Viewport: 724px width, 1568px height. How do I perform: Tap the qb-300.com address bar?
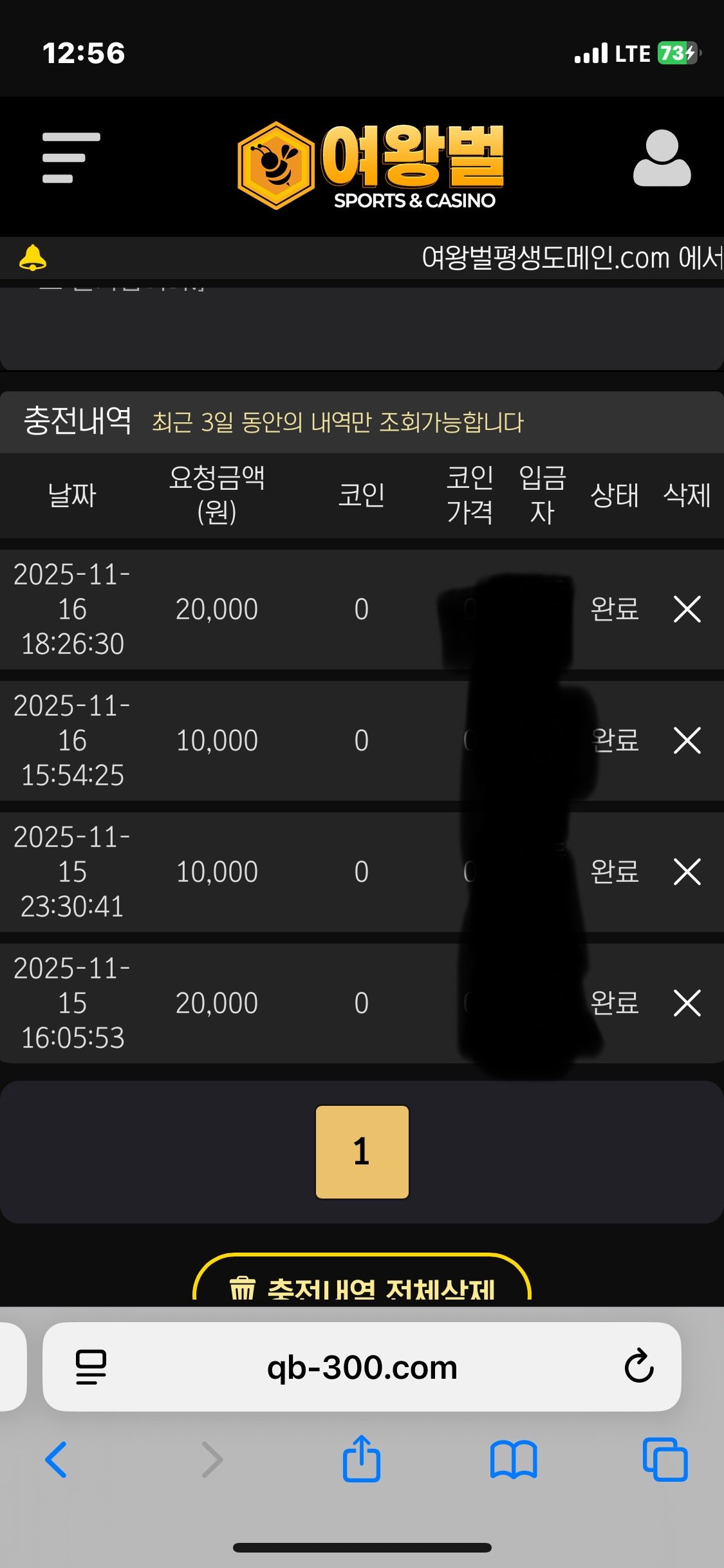[362, 1367]
